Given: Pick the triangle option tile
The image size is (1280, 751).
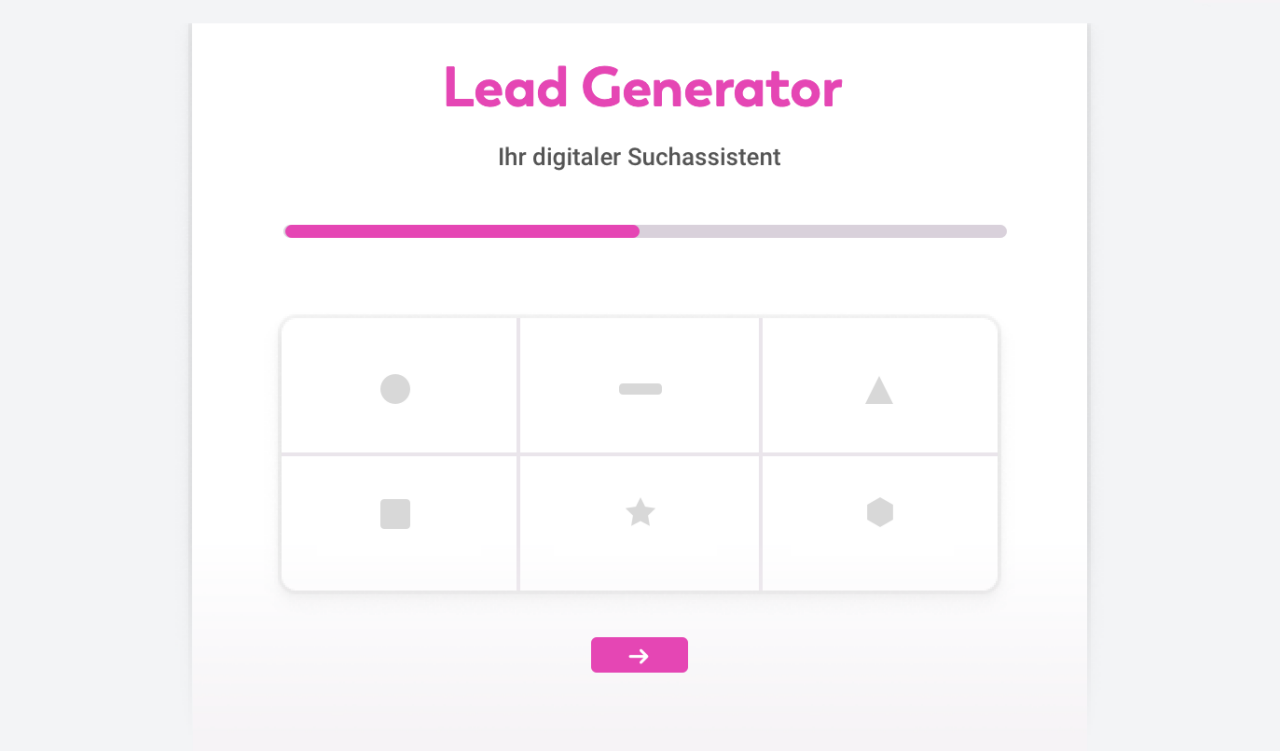Looking at the screenshot, I should pyautogui.click(x=880, y=387).
